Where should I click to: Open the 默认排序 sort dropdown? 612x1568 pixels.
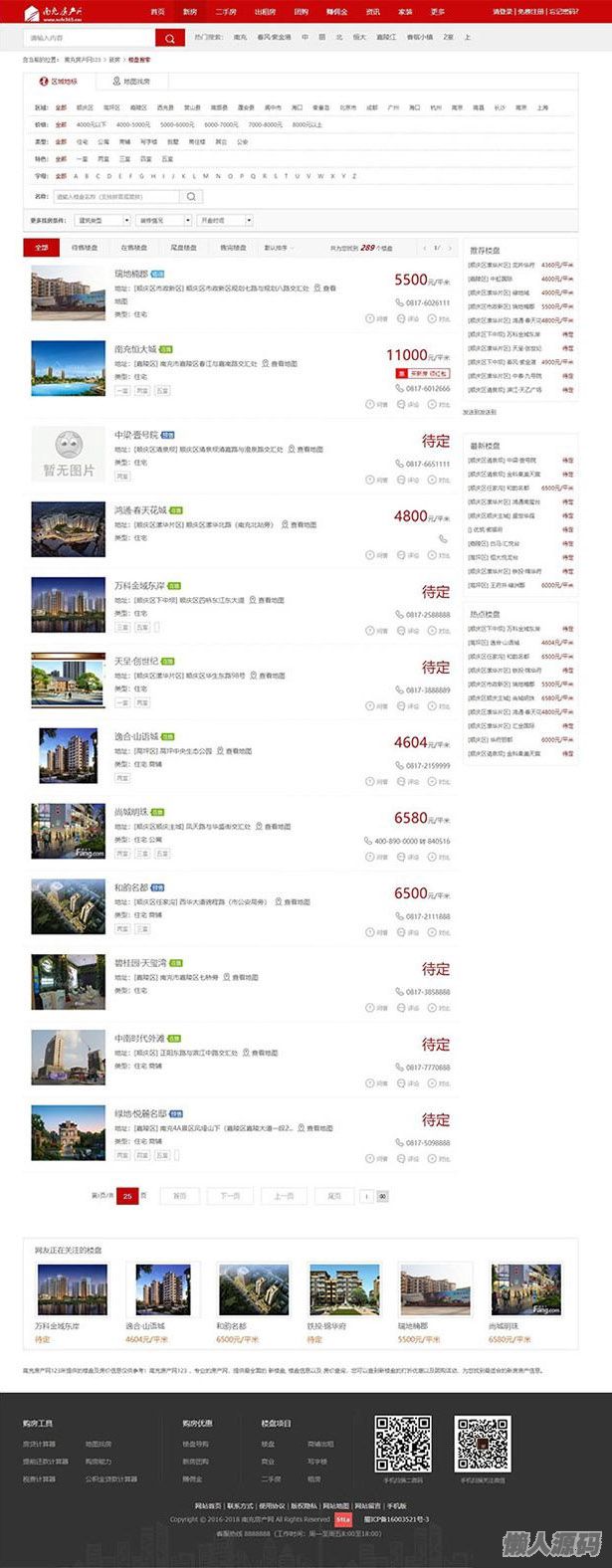point(279,248)
